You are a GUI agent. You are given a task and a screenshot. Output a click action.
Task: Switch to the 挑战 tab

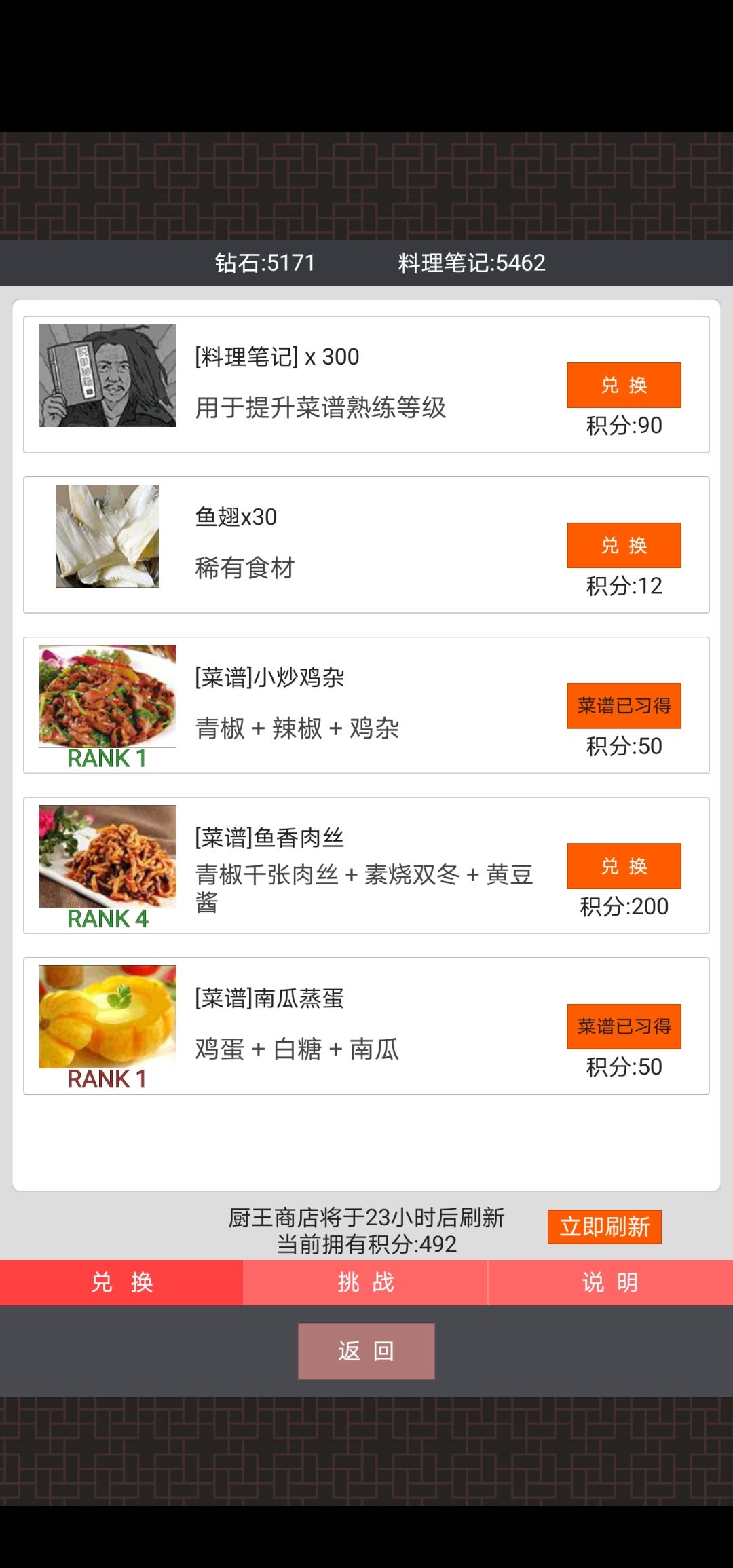(366, 1282)
